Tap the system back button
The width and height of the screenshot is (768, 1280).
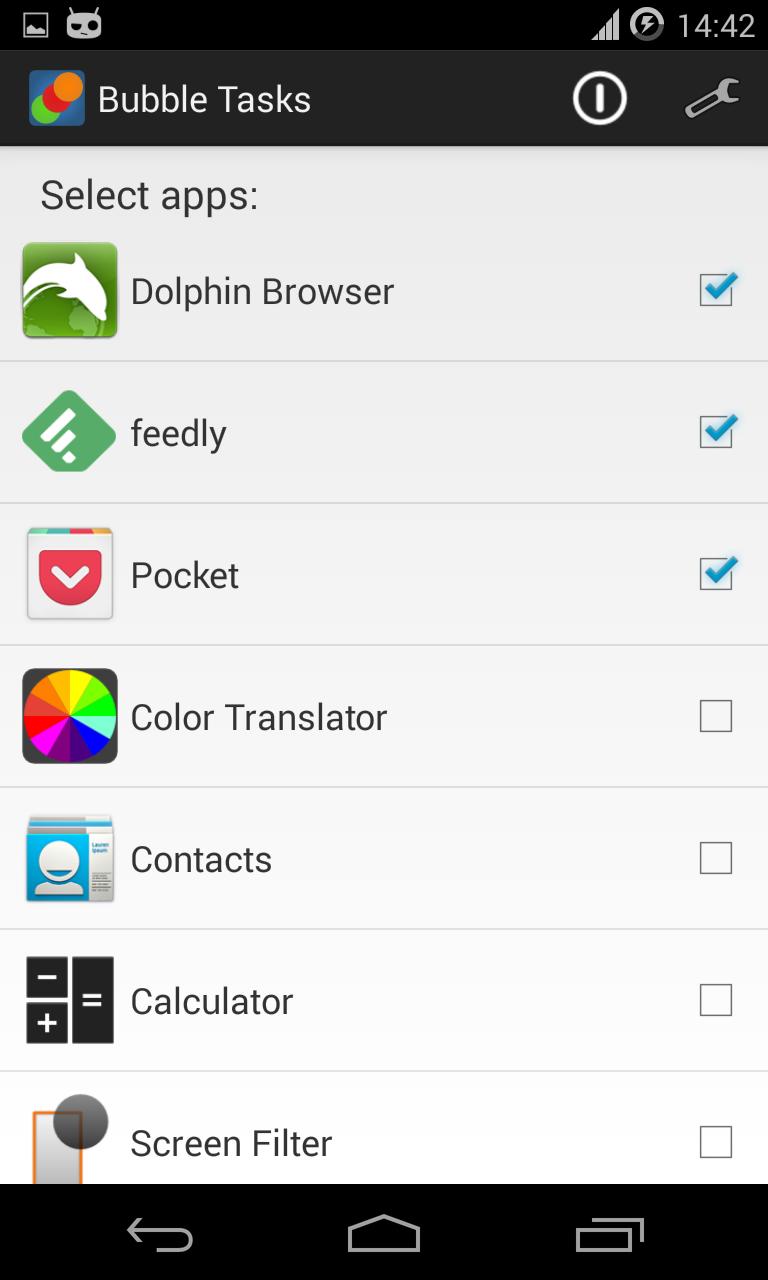pyautogui.click(x=160, y=1236)
